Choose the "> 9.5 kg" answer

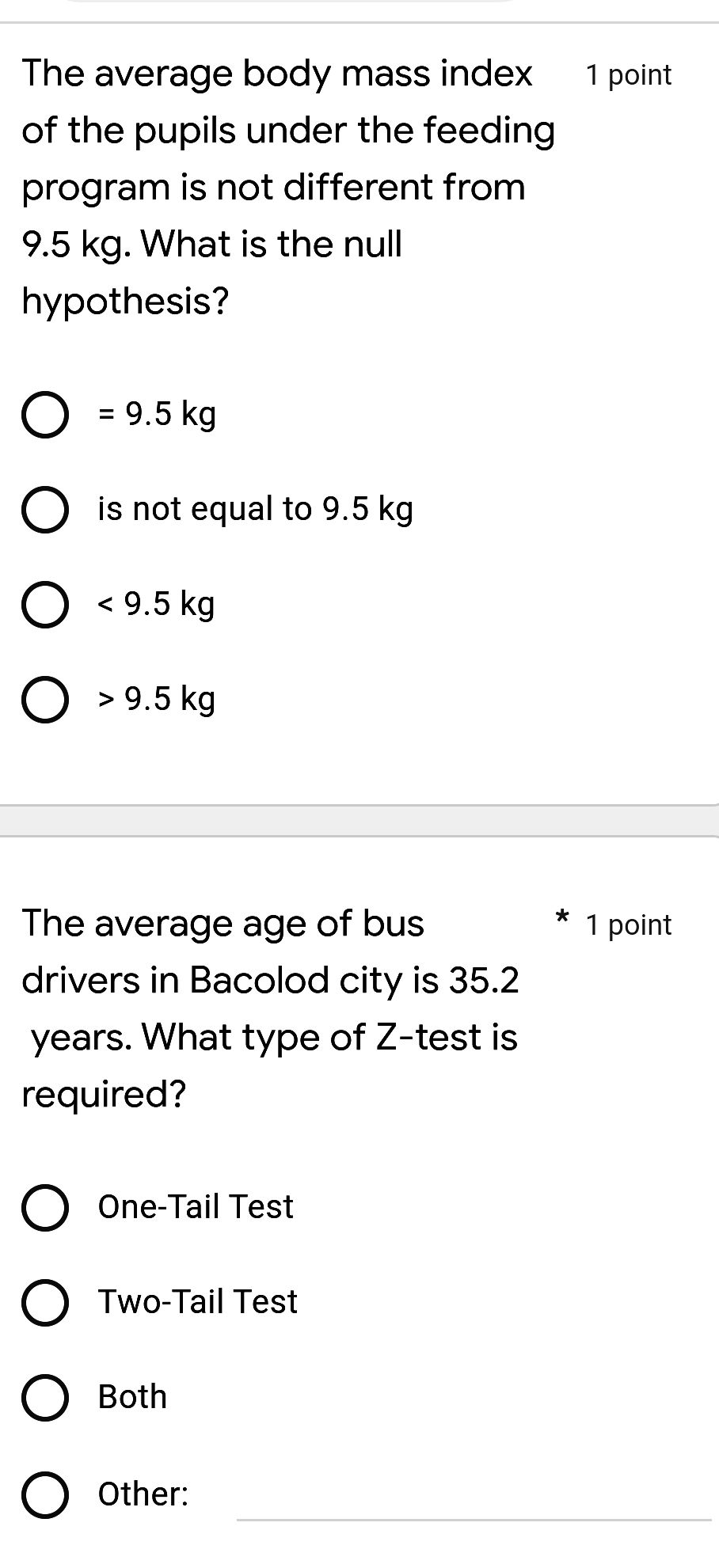(44, 699)
